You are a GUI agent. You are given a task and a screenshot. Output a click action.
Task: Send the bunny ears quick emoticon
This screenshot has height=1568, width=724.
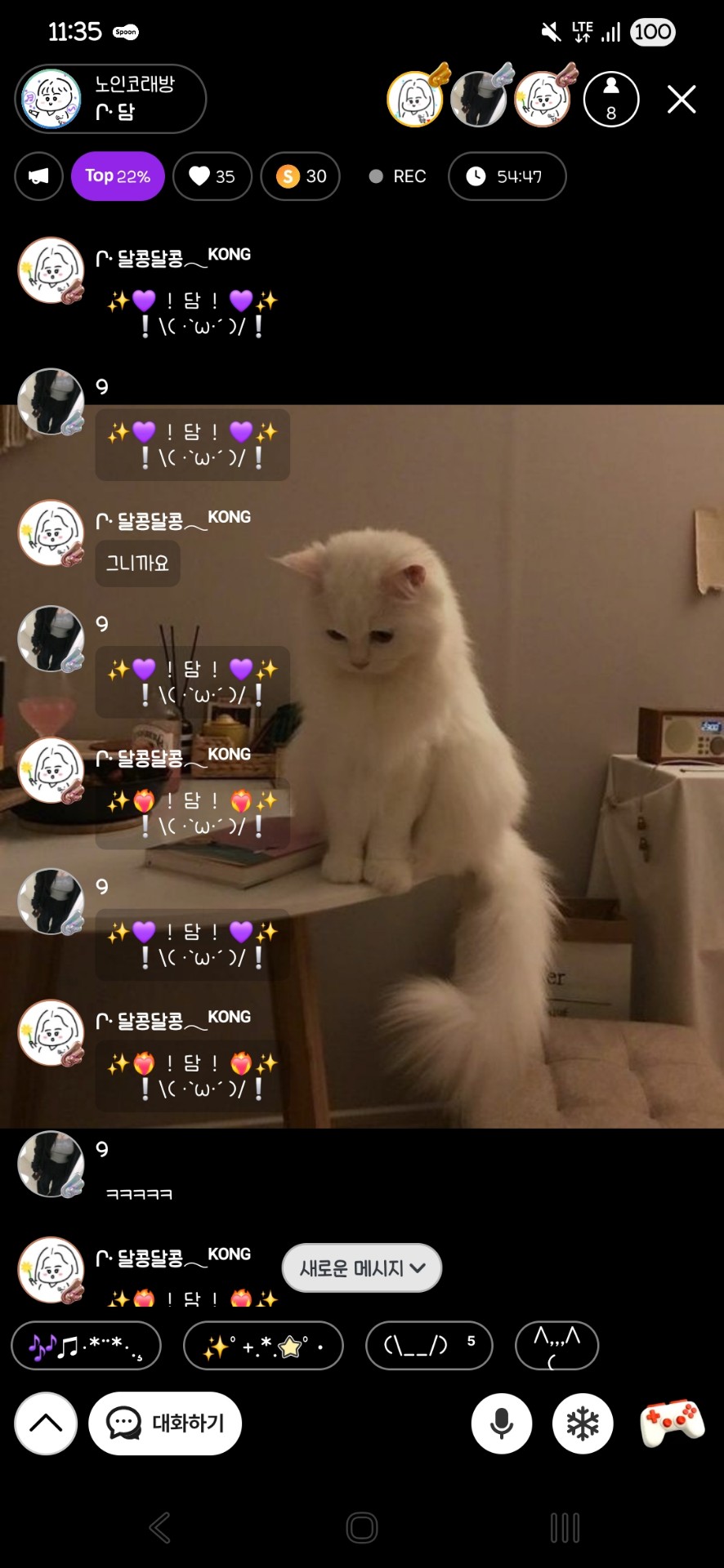[428, 1345]
